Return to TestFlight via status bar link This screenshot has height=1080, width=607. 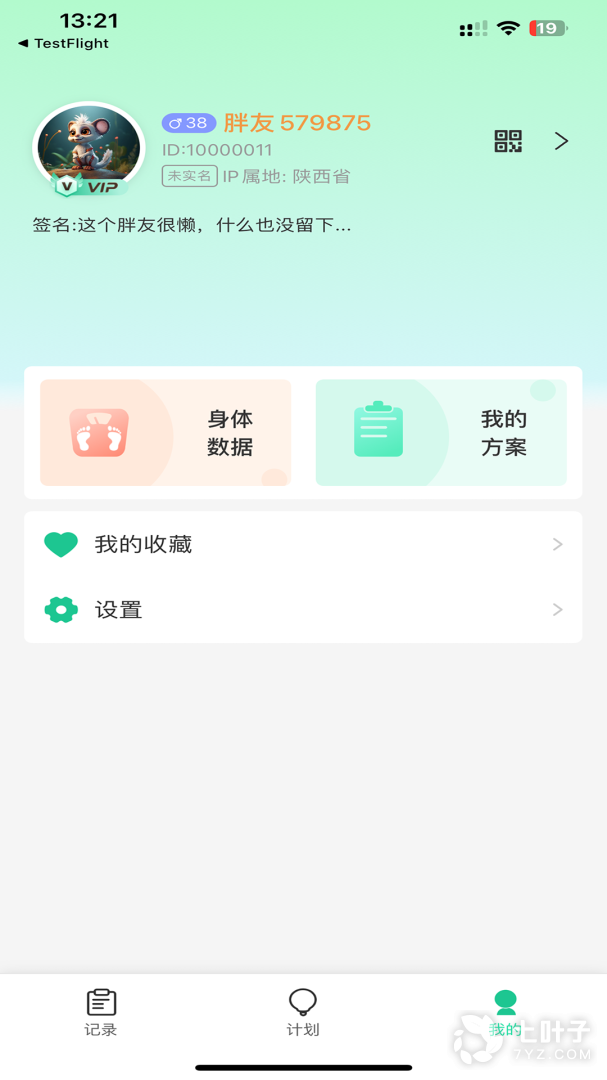64,44
